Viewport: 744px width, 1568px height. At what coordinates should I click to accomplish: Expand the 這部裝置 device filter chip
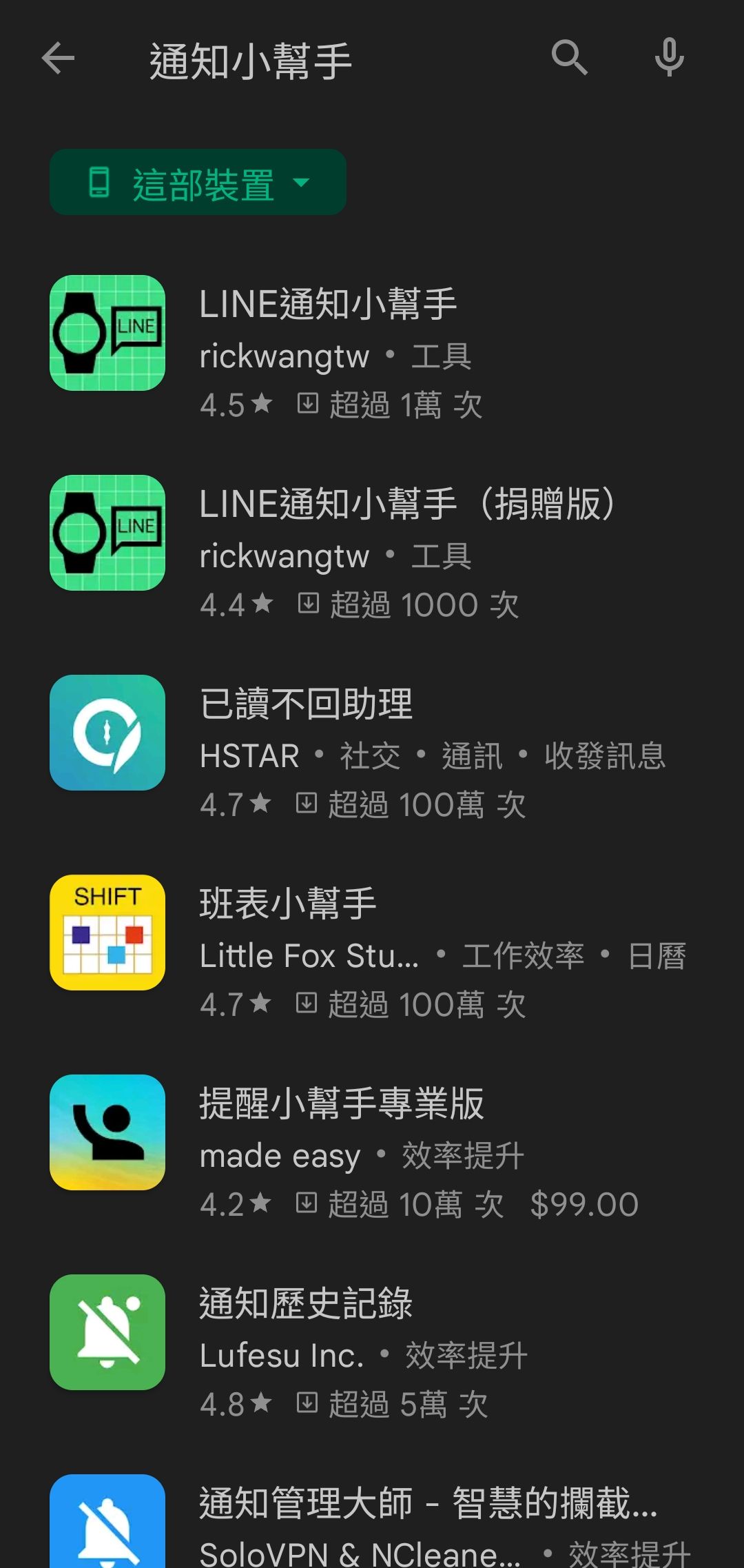click(x=198, y=182)
